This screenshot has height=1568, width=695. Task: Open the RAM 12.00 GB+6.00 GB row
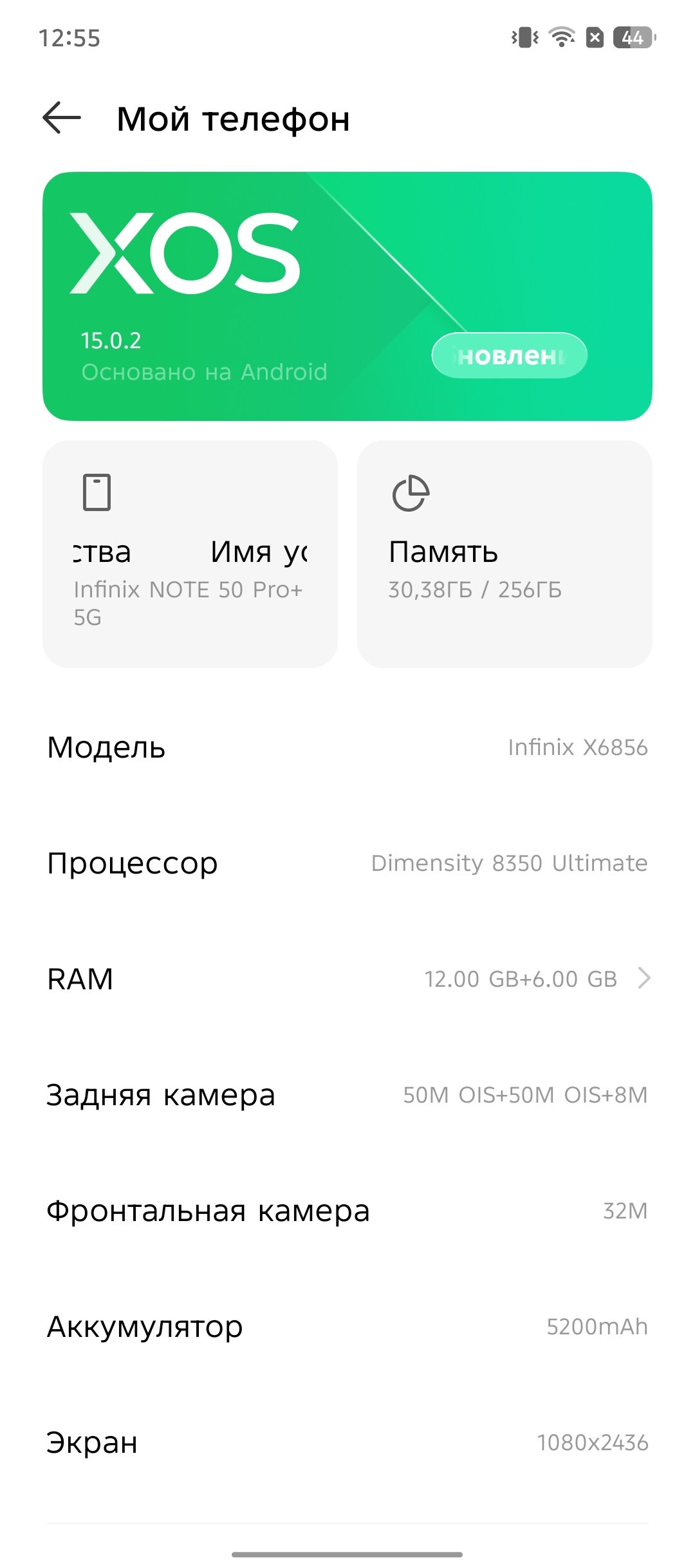pos(347,979)
